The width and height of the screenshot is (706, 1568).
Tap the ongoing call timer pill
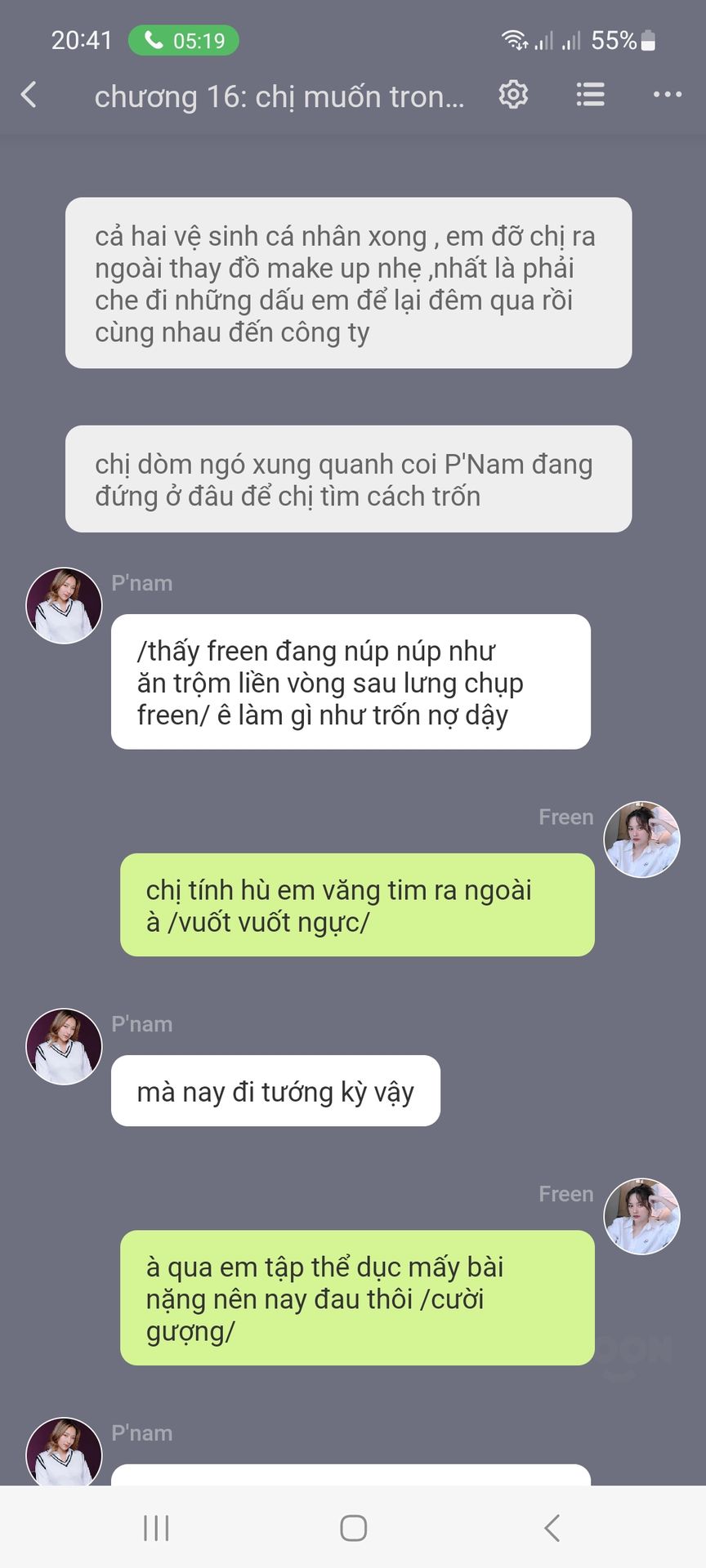pyautogui.click(x=184, y=40)
